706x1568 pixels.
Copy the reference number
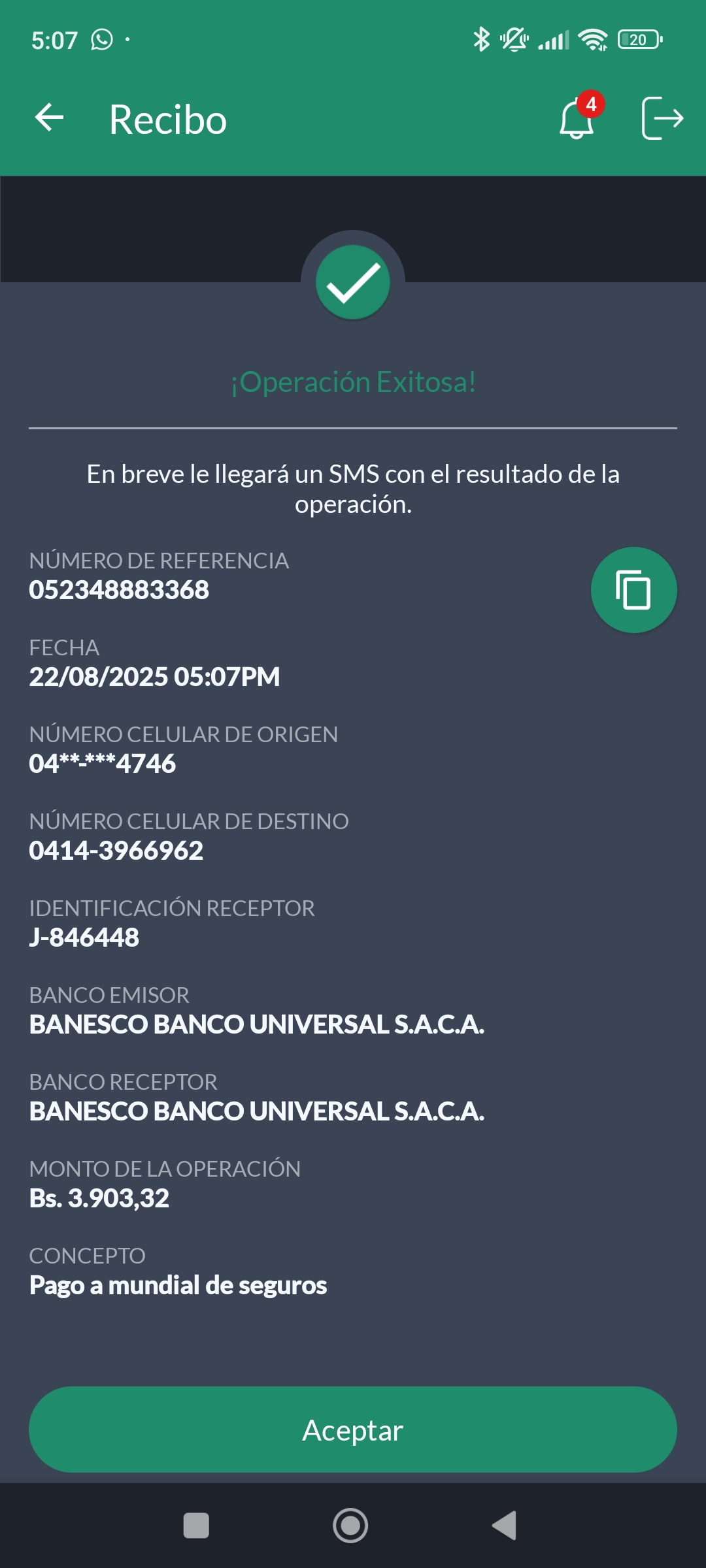pyautogui.click(x=633, y=590)
